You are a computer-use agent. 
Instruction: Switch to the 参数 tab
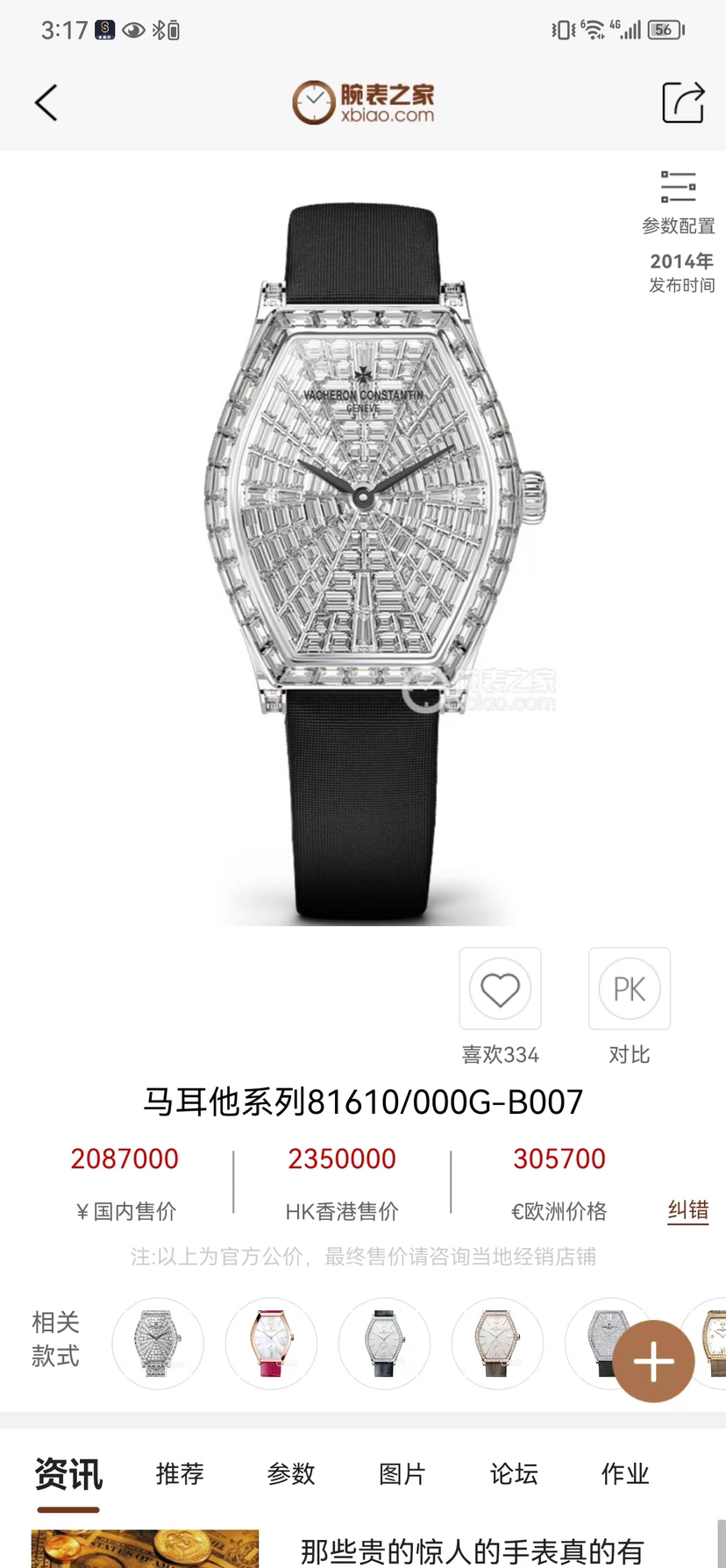coord(291,1473)
